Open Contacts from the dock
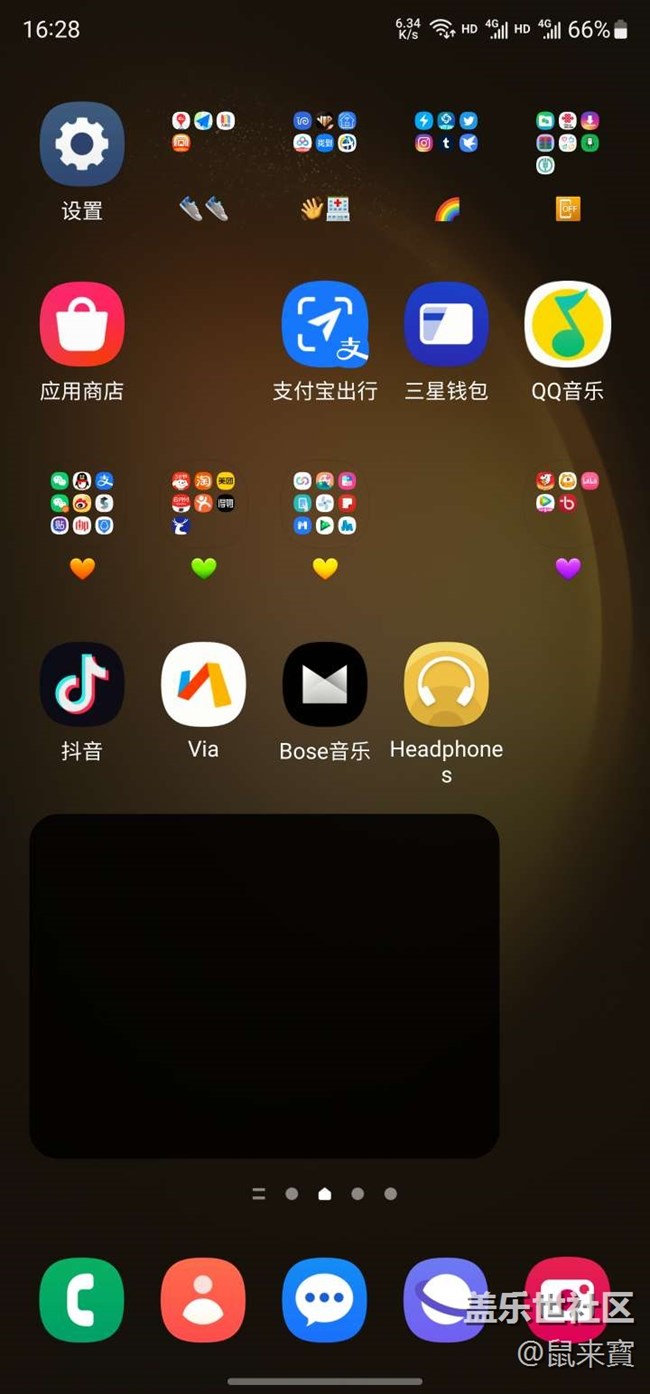 click(203, 1300)
